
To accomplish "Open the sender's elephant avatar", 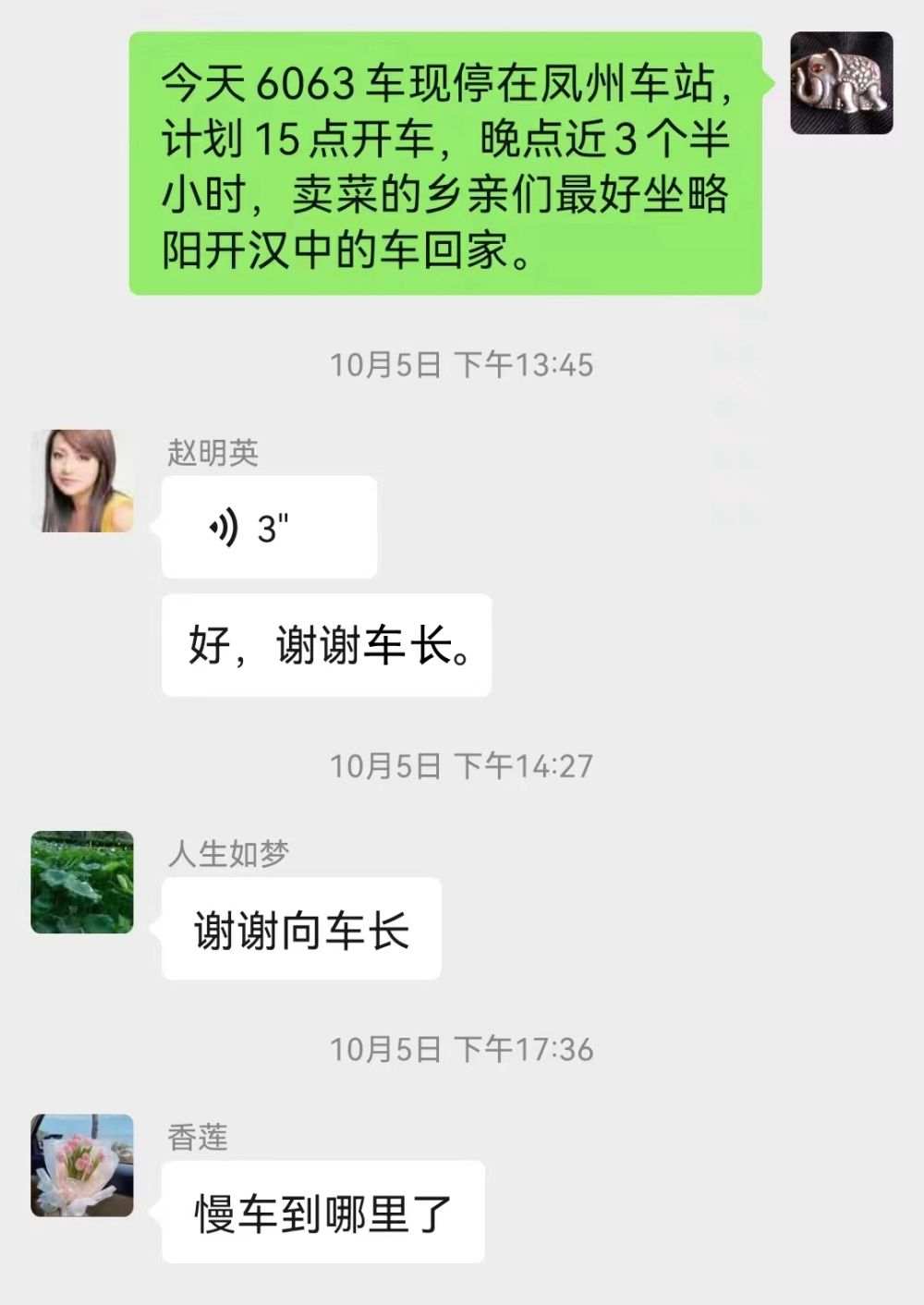I will pos(841,83).
